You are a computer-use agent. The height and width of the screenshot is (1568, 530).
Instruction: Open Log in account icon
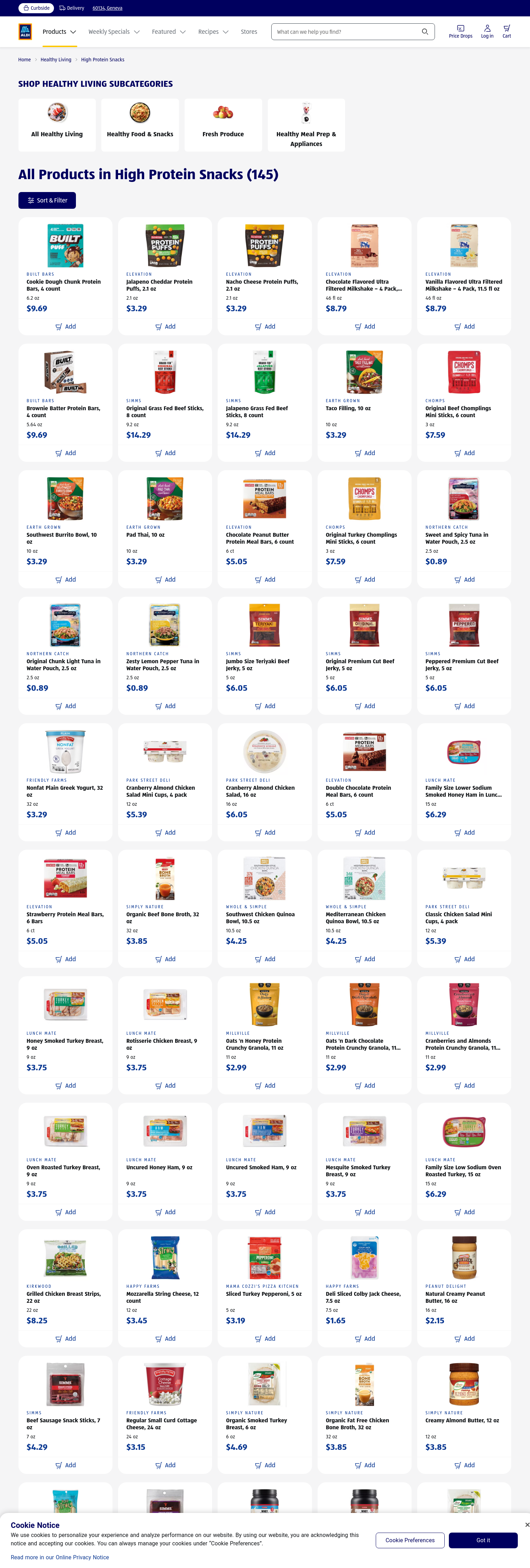point(487,31)
